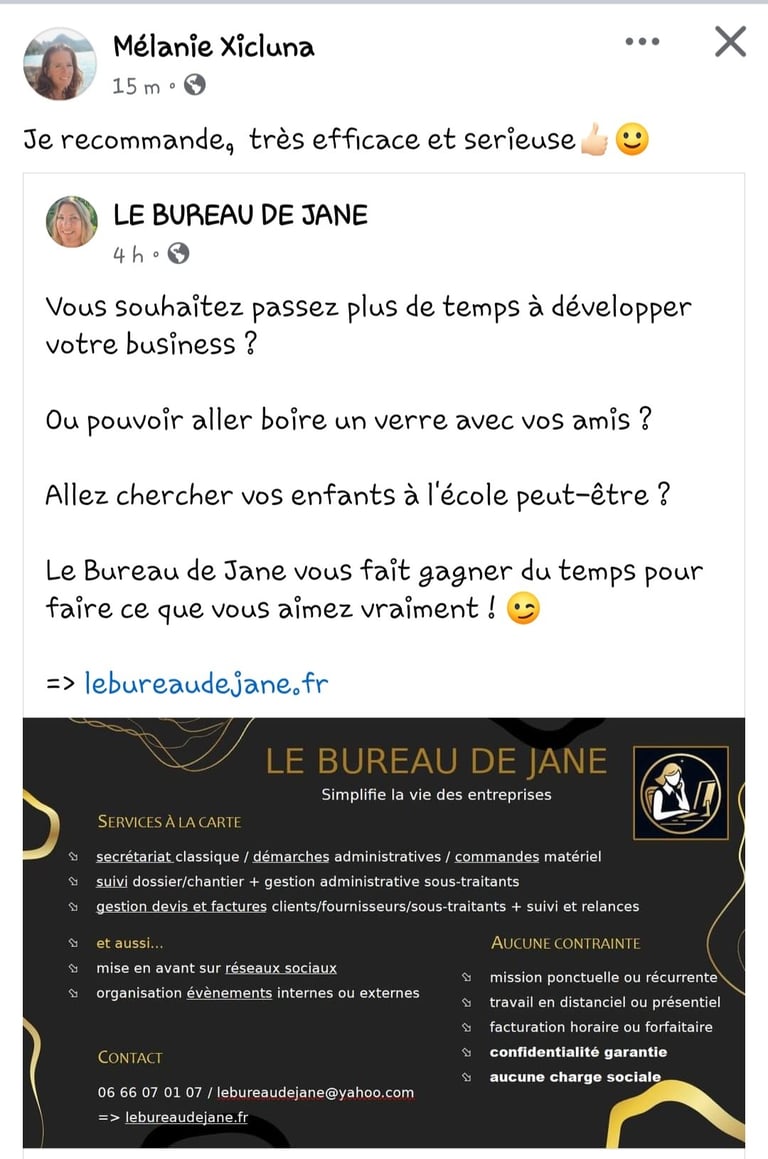The image size is (768, 1159).
Task: View LE BUREAU DE JANE page avatar
Action: tap(72, 222)
